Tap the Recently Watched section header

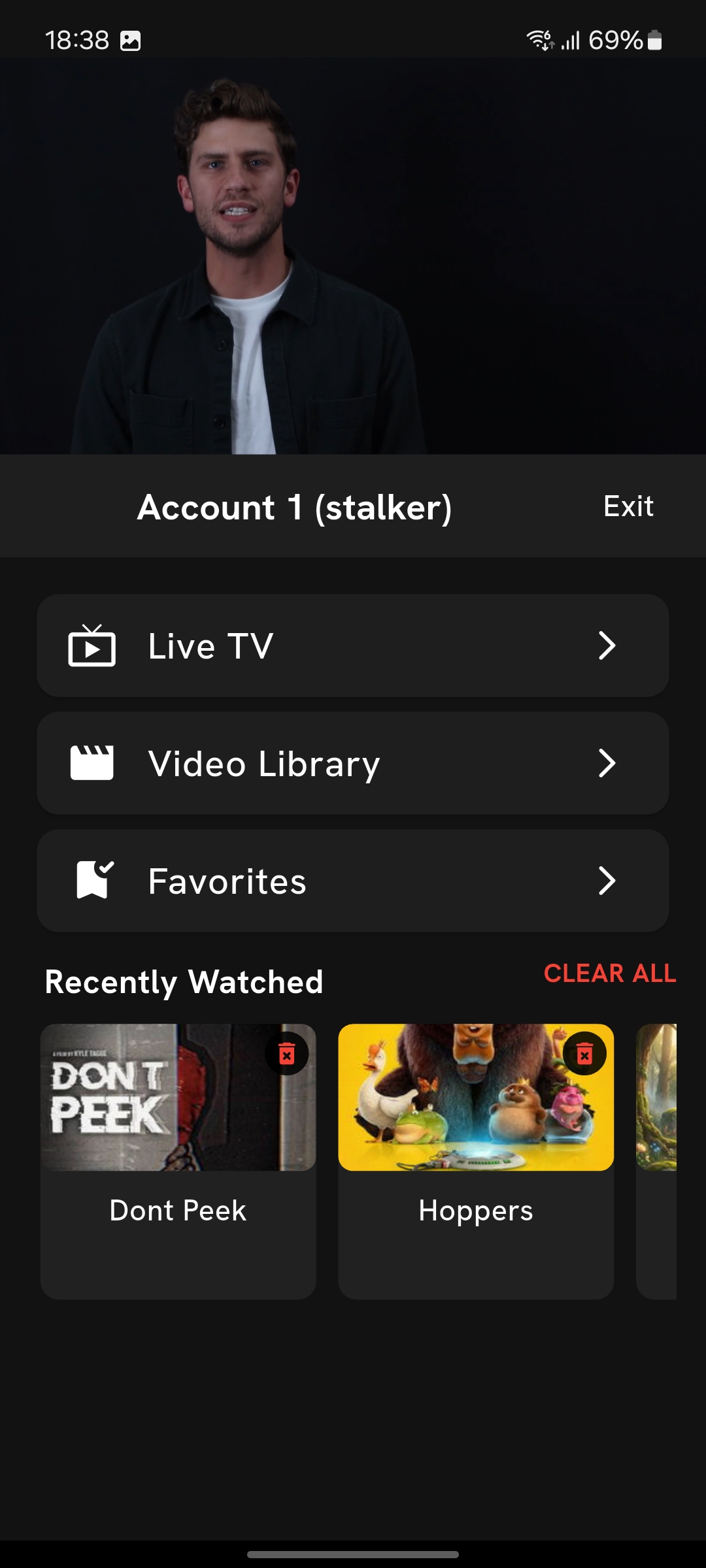(x=184, y=981)
